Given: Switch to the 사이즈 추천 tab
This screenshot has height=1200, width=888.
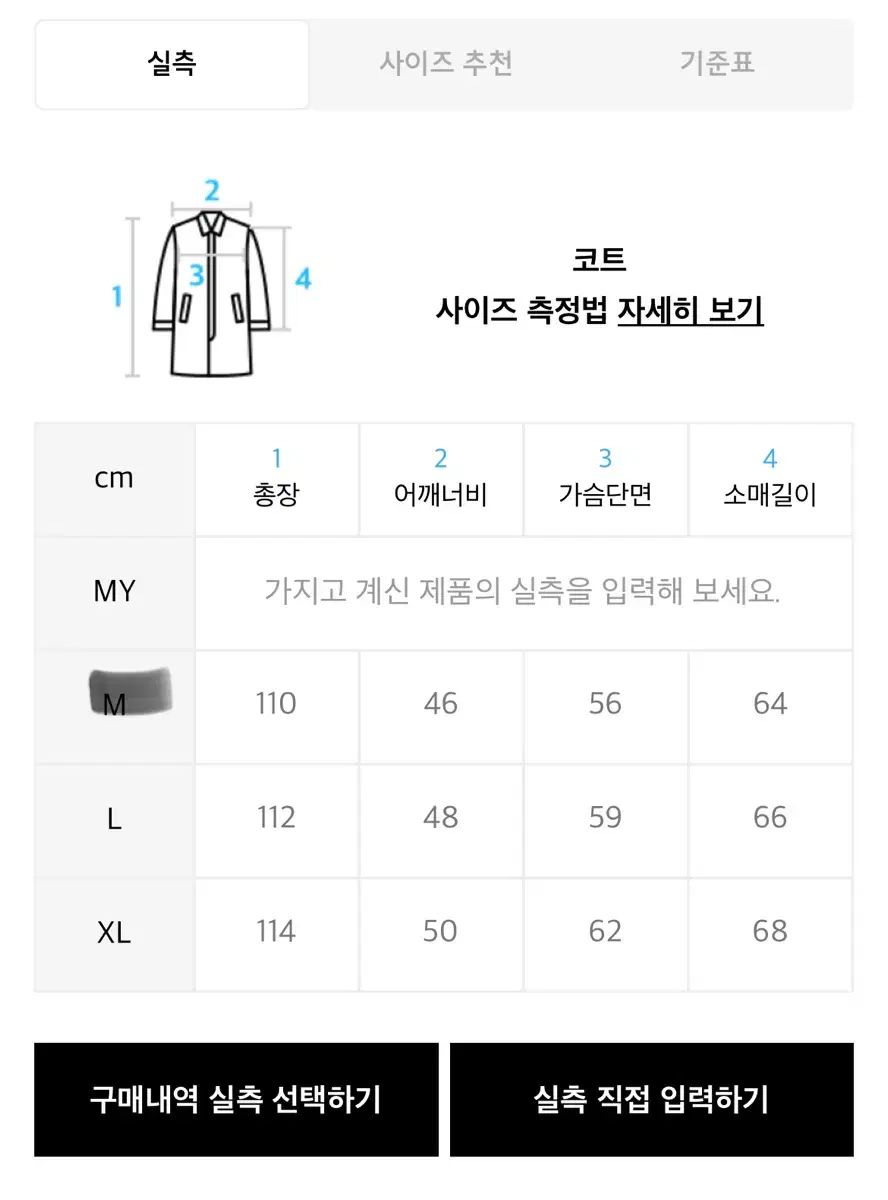Looking at the screenshot, I should [x=445, y=64].
